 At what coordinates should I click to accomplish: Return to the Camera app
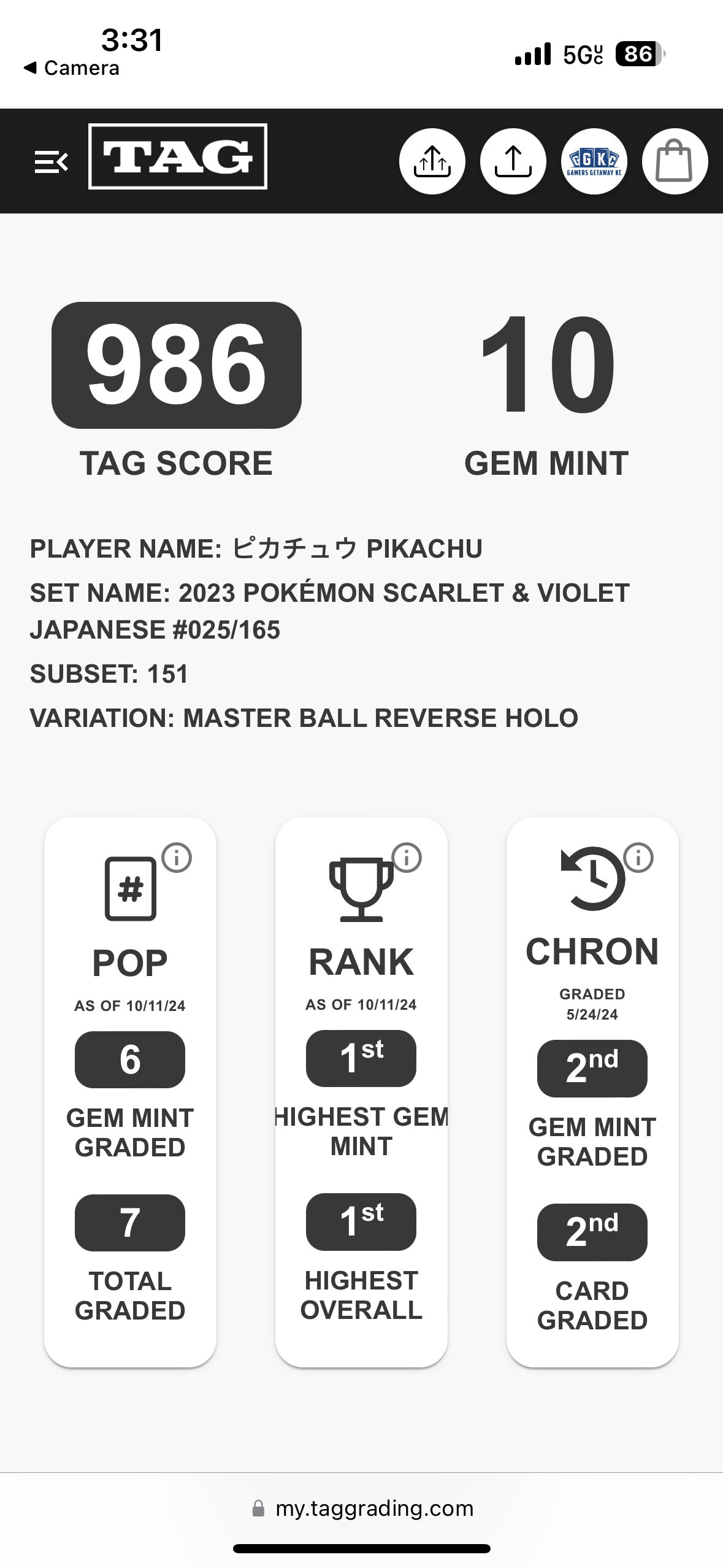[x=72, y=68]
